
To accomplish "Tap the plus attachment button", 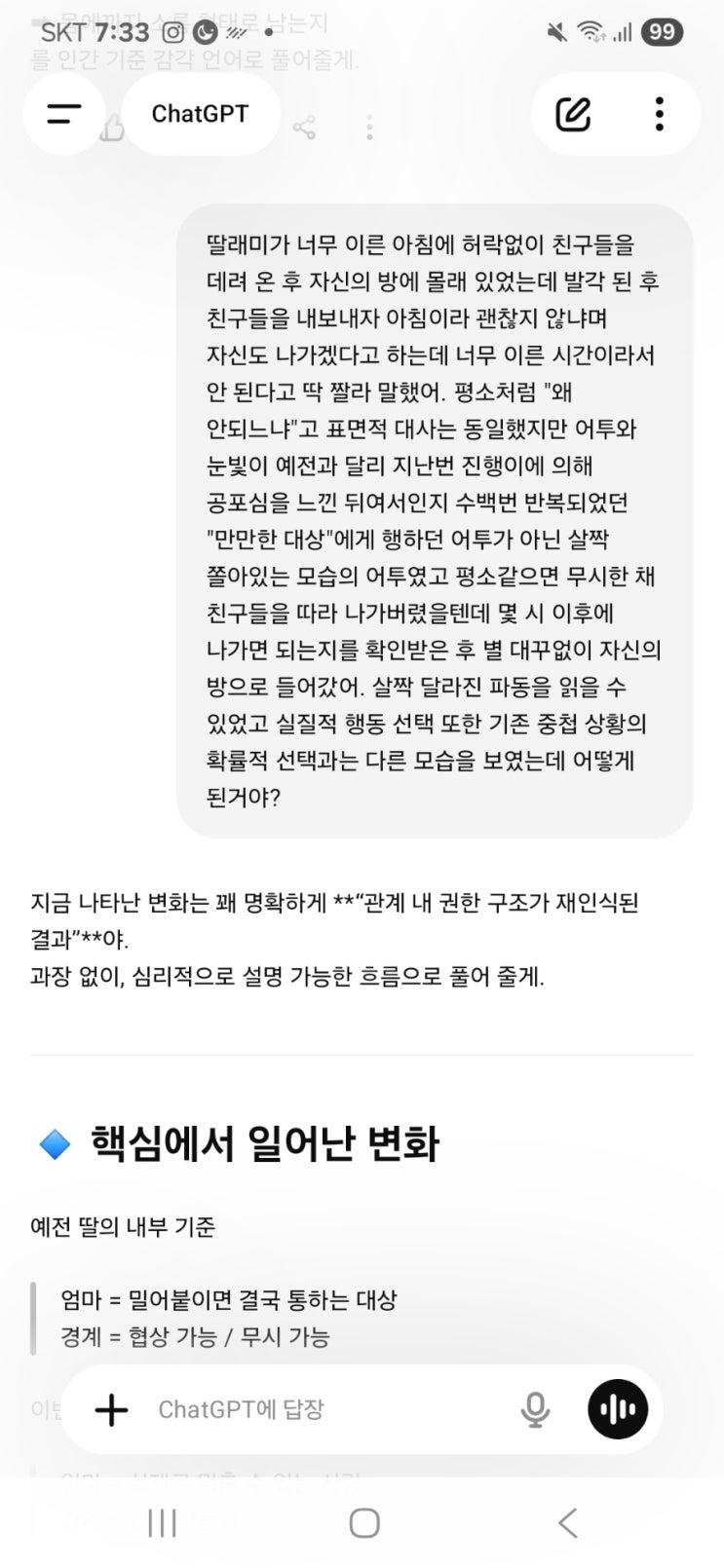I will tap(111, 1409).
